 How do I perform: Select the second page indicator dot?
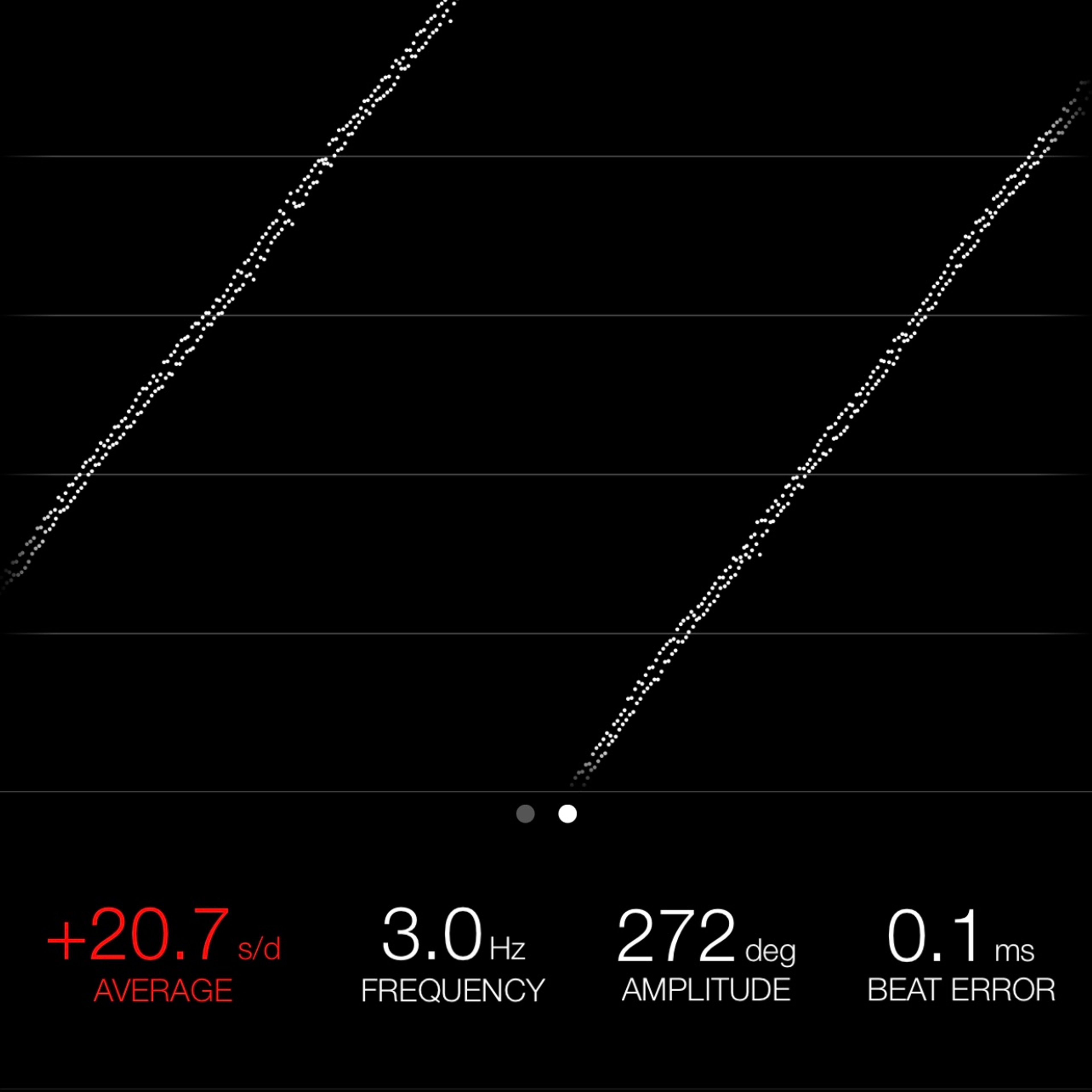pyautogui.click(x=568, y=813)
